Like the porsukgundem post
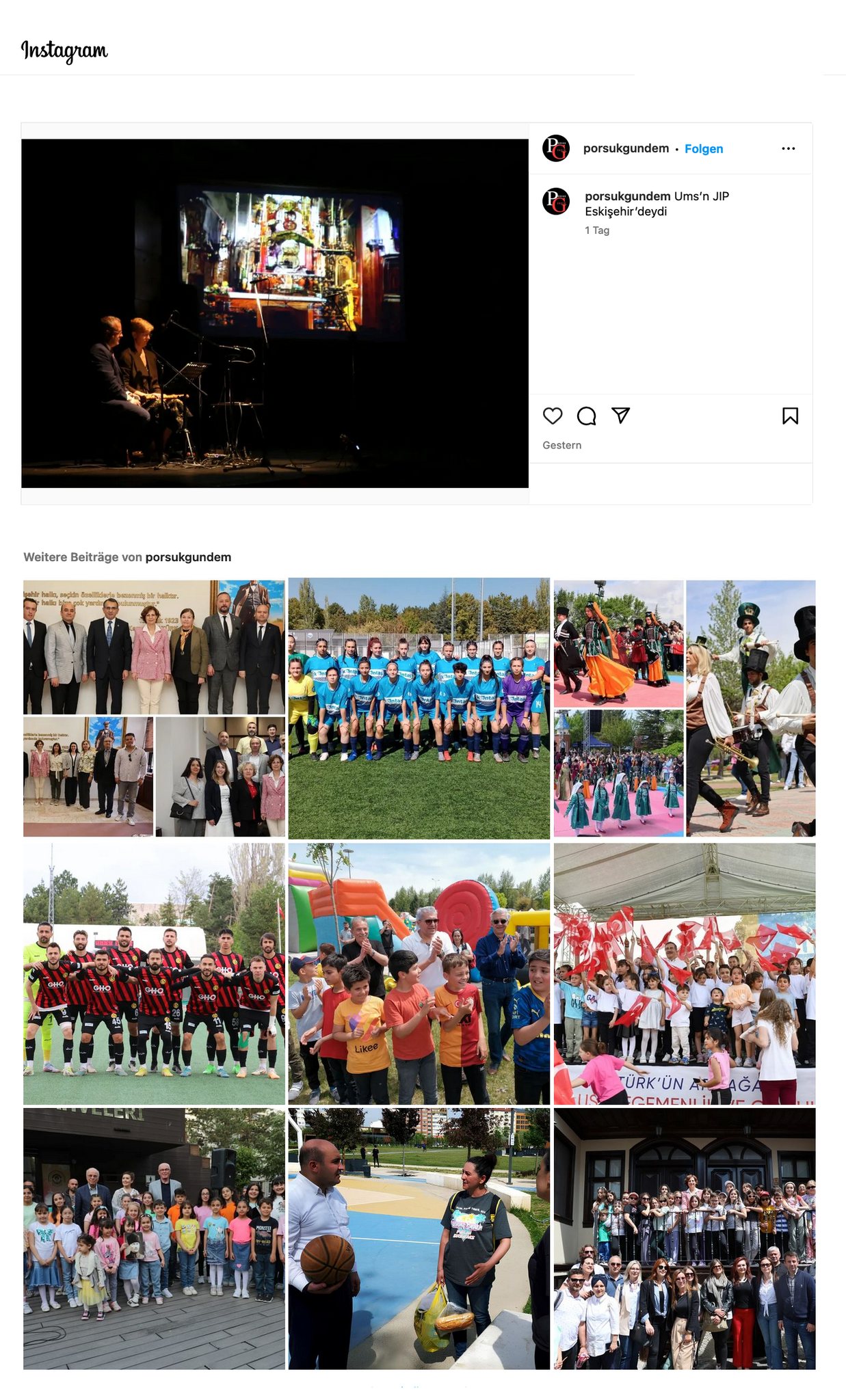Viewport: 846px width, 1400px height. [553, 416]
